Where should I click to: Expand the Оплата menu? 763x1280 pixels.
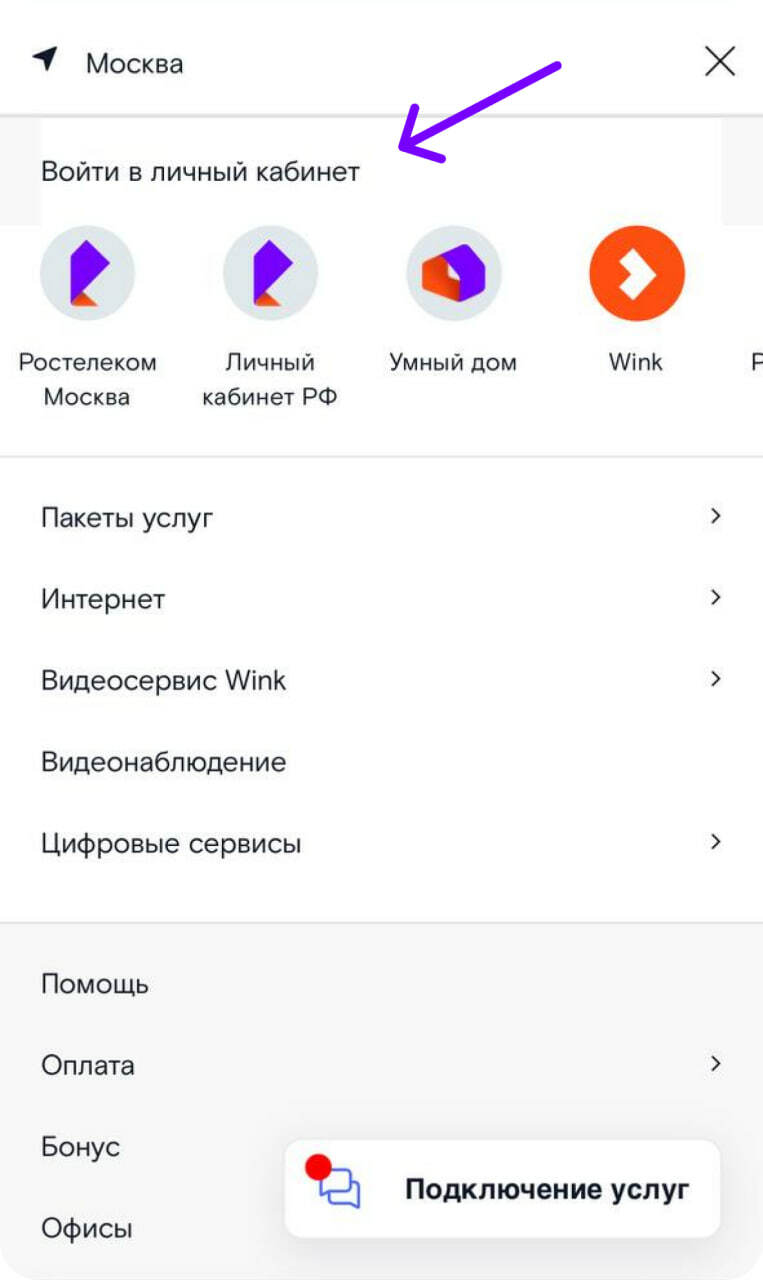pyautogui.click(x=381, y=1065)
